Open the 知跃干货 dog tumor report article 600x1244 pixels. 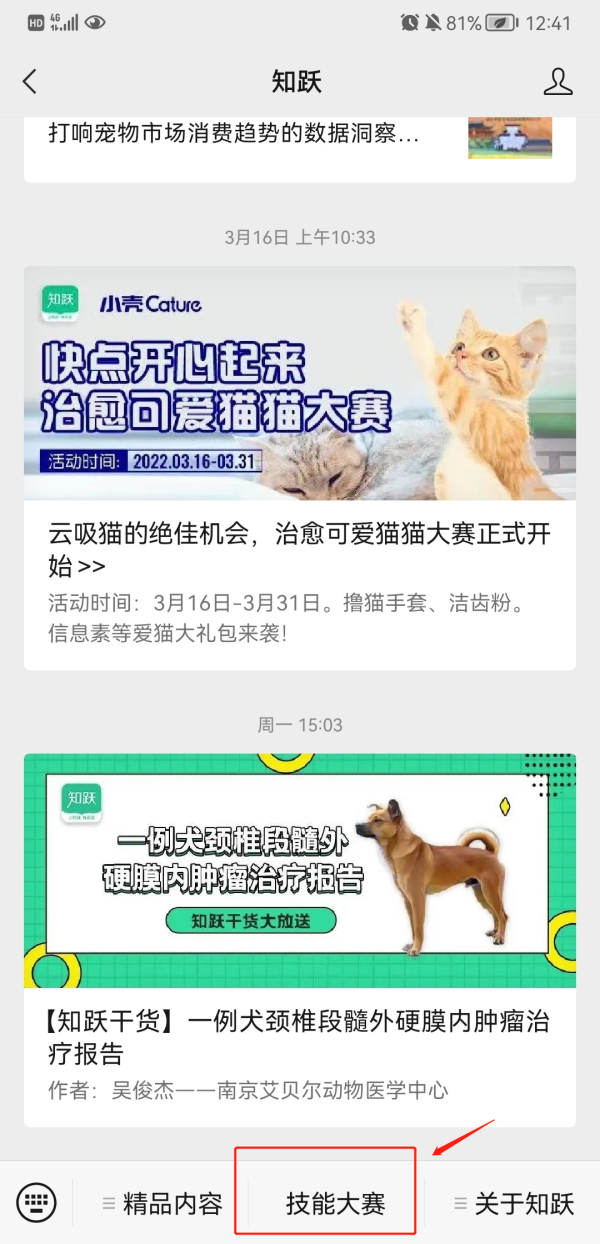(300, 940)
